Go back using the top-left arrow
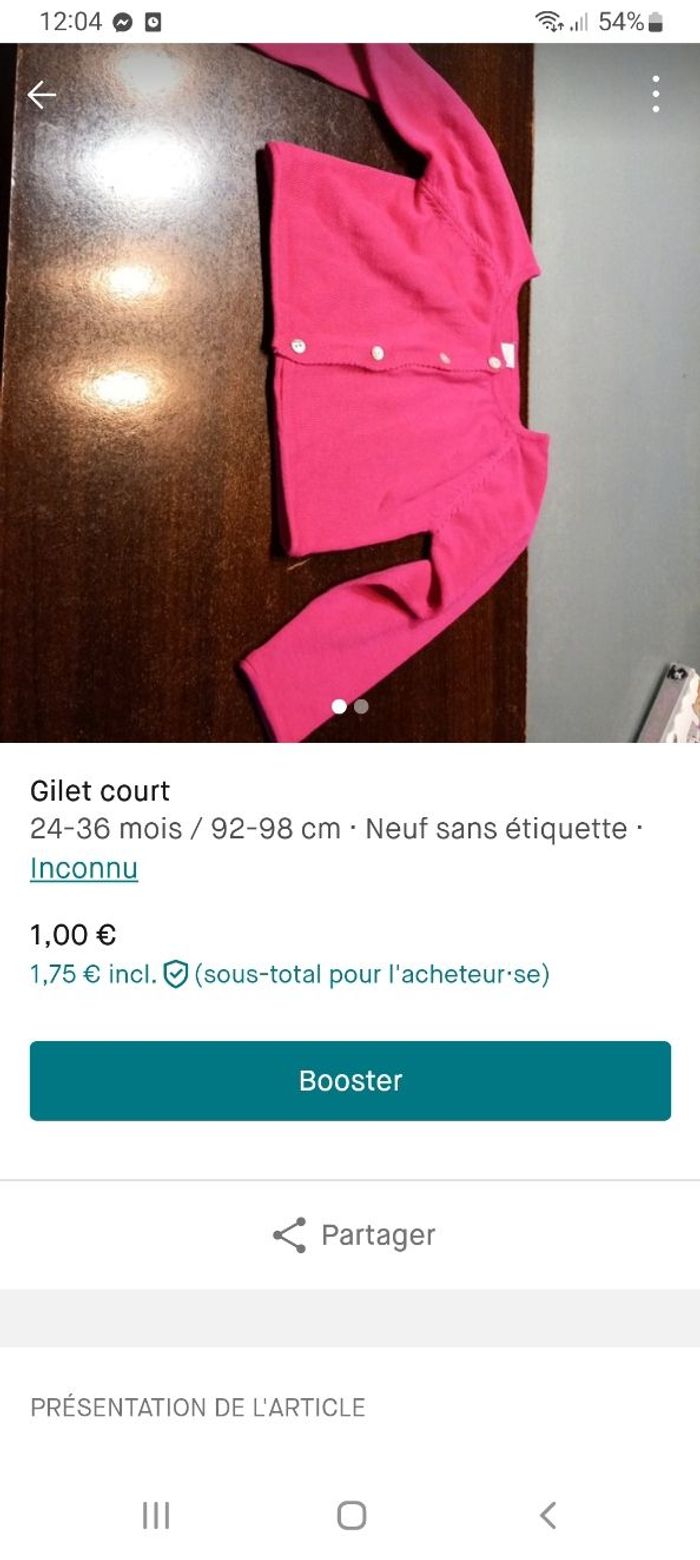The image size is (700, 1560). point(42,95)
